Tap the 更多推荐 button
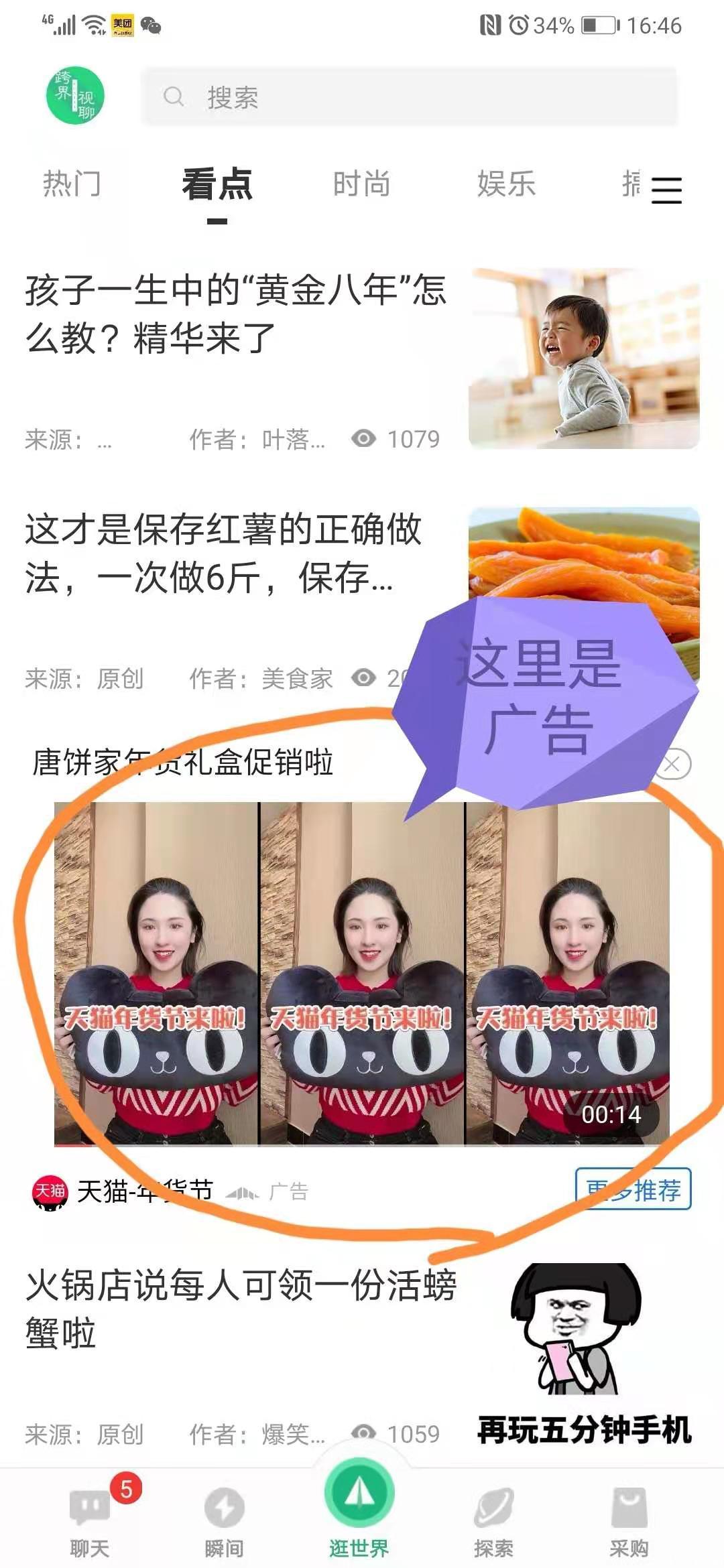 (633, 1189)
